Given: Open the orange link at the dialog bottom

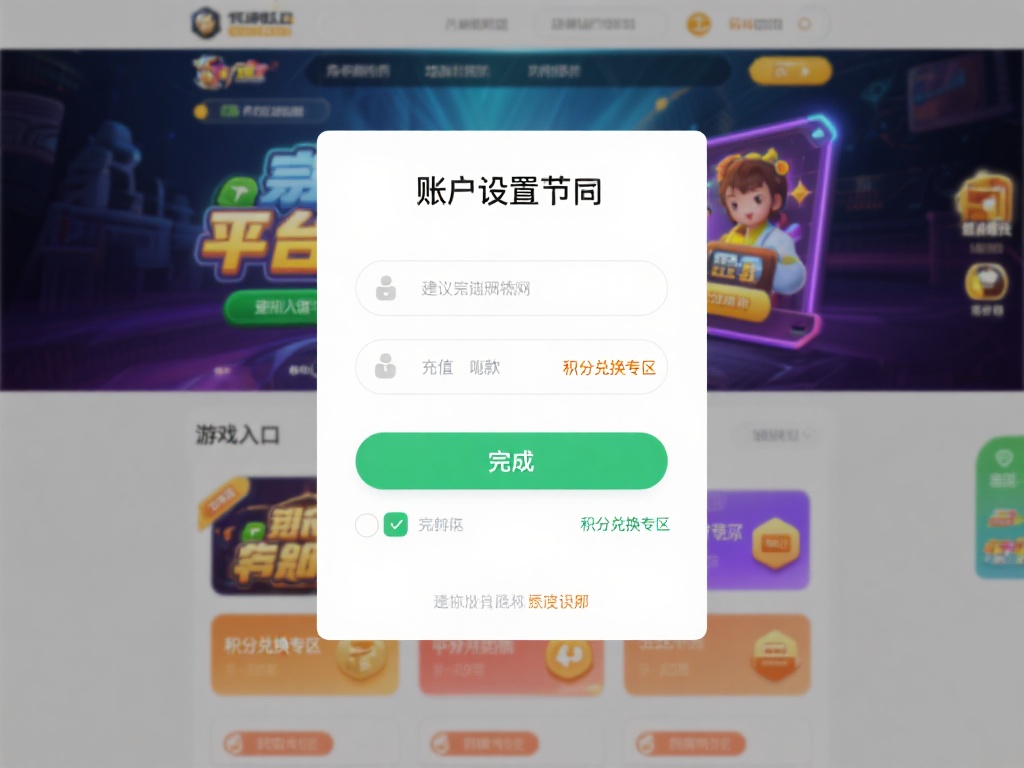Looking at the screenshot, I should click(x=558, y=601).
